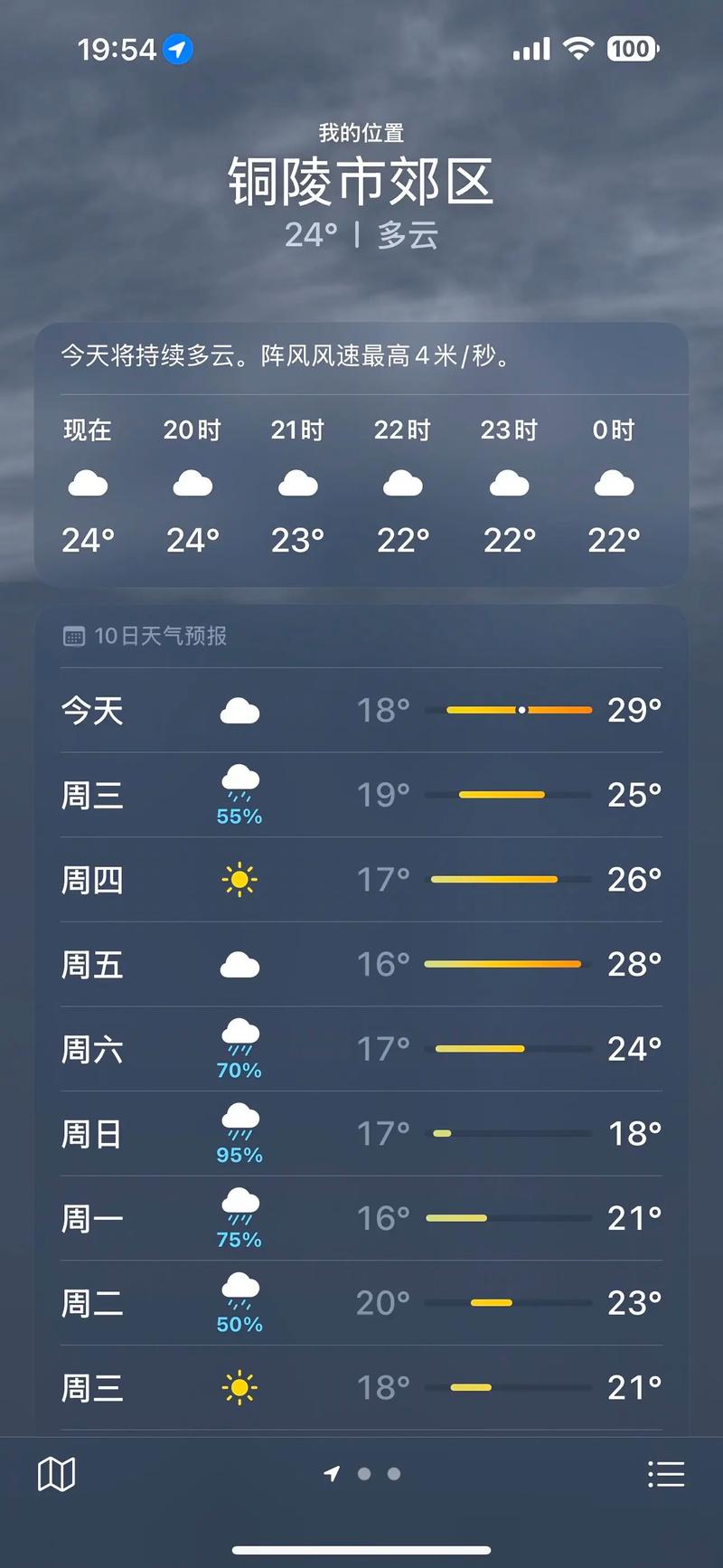The image size is (723, 1568).
Task: Tap the battery indicator showing 100
Action: (633, 50)
